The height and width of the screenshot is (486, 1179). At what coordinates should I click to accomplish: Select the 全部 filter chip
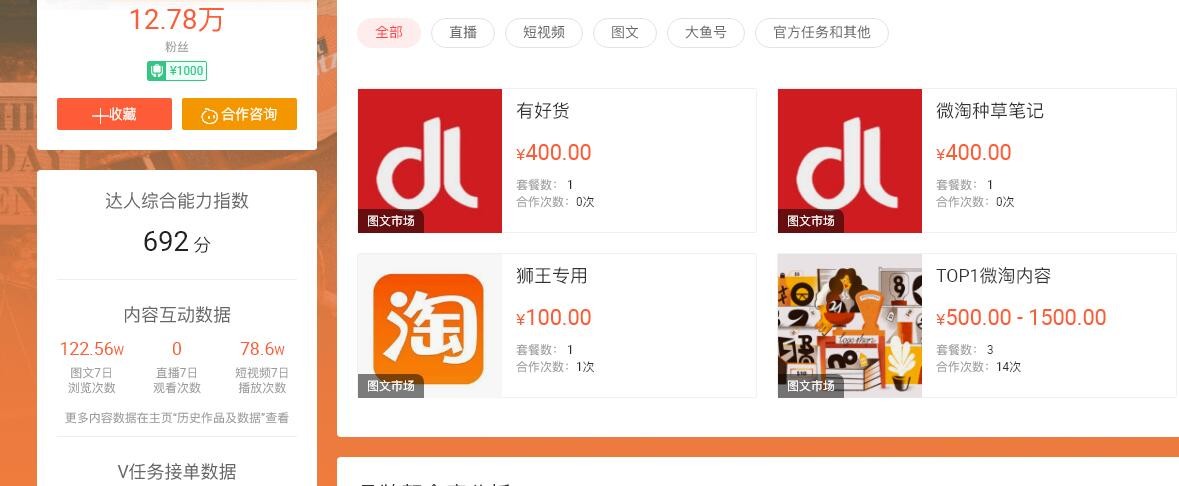click(x=389, y=32)
